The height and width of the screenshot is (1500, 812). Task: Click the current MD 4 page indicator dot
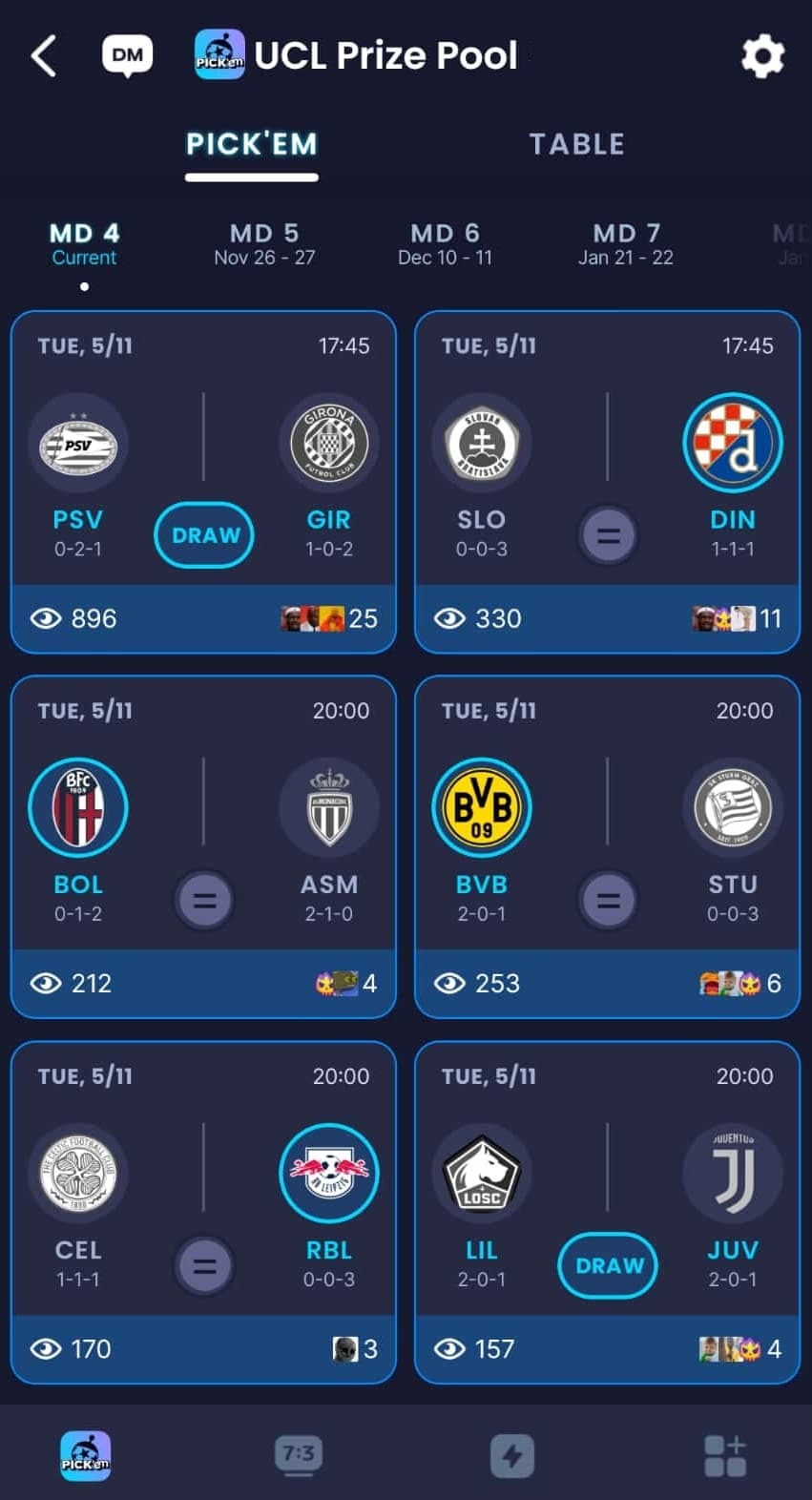point(84,285)
